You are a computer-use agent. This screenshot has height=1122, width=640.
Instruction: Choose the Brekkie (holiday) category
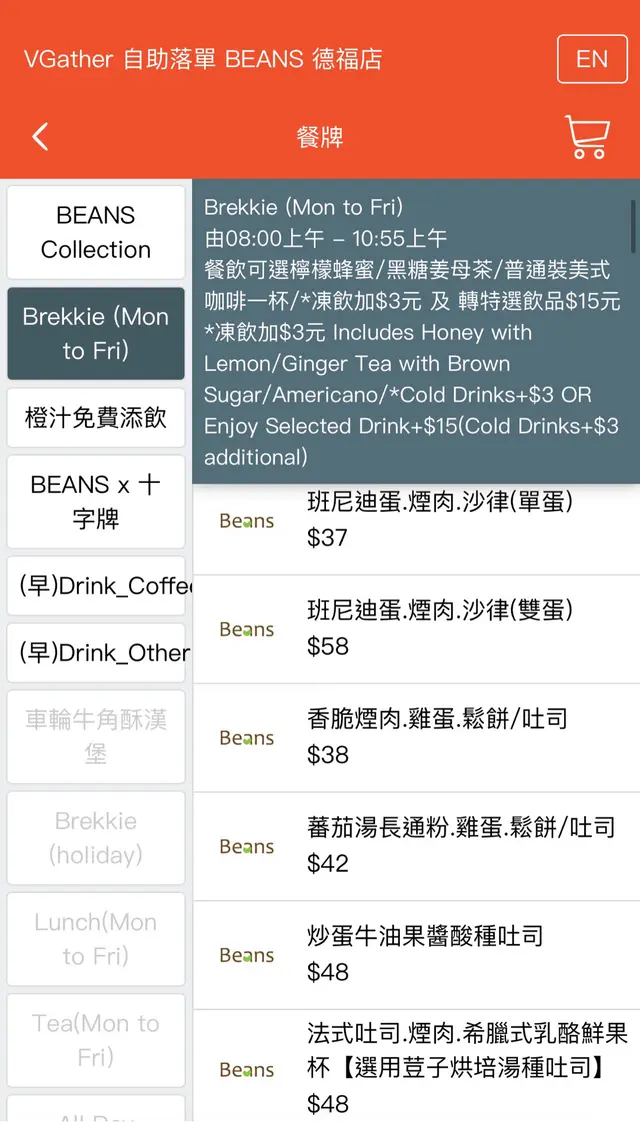point(96,838)
